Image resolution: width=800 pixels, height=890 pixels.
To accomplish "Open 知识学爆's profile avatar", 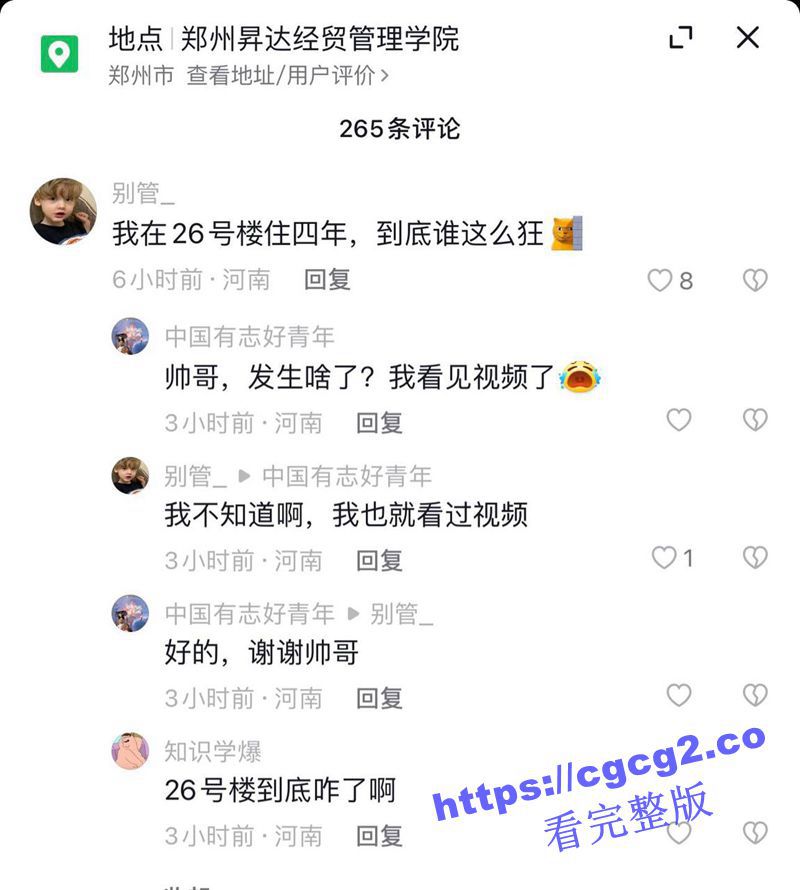I will 130,750.
